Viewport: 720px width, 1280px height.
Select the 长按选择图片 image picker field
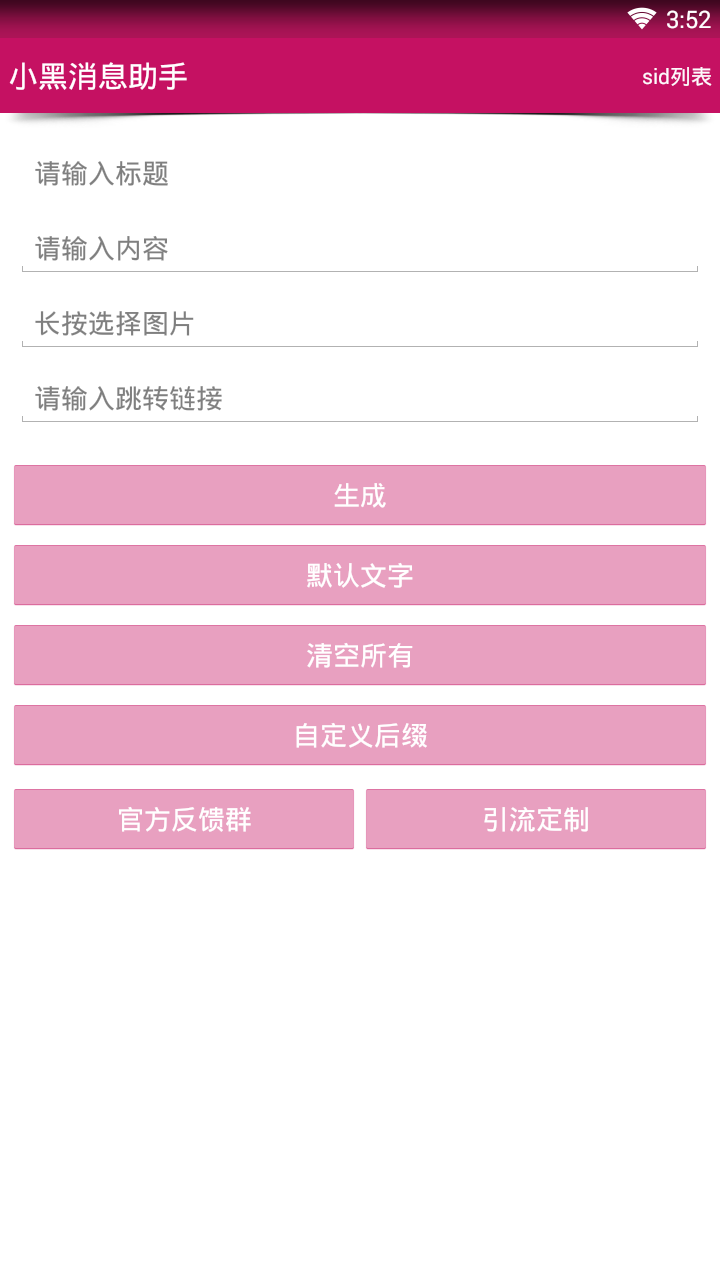click(360, 324)
